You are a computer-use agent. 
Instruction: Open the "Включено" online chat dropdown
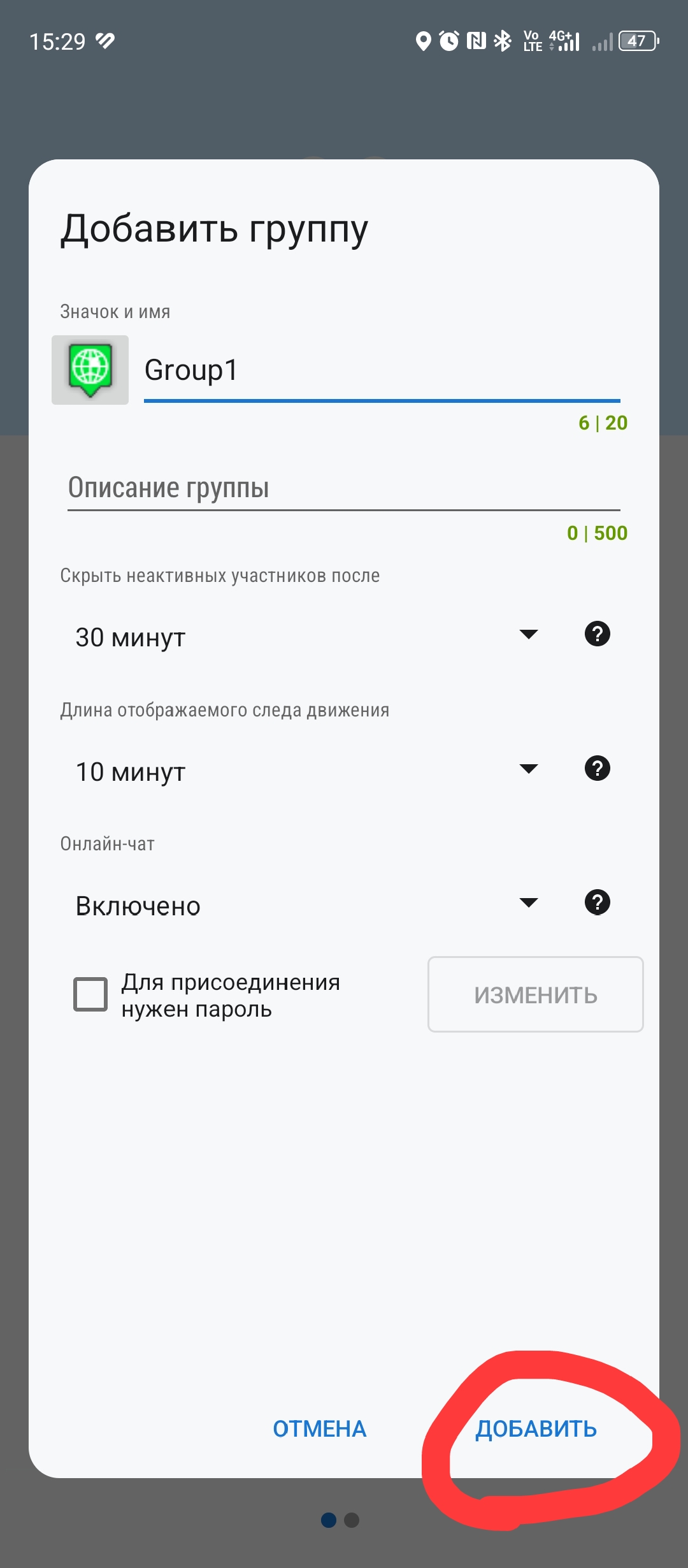click(x=306, y=905)
